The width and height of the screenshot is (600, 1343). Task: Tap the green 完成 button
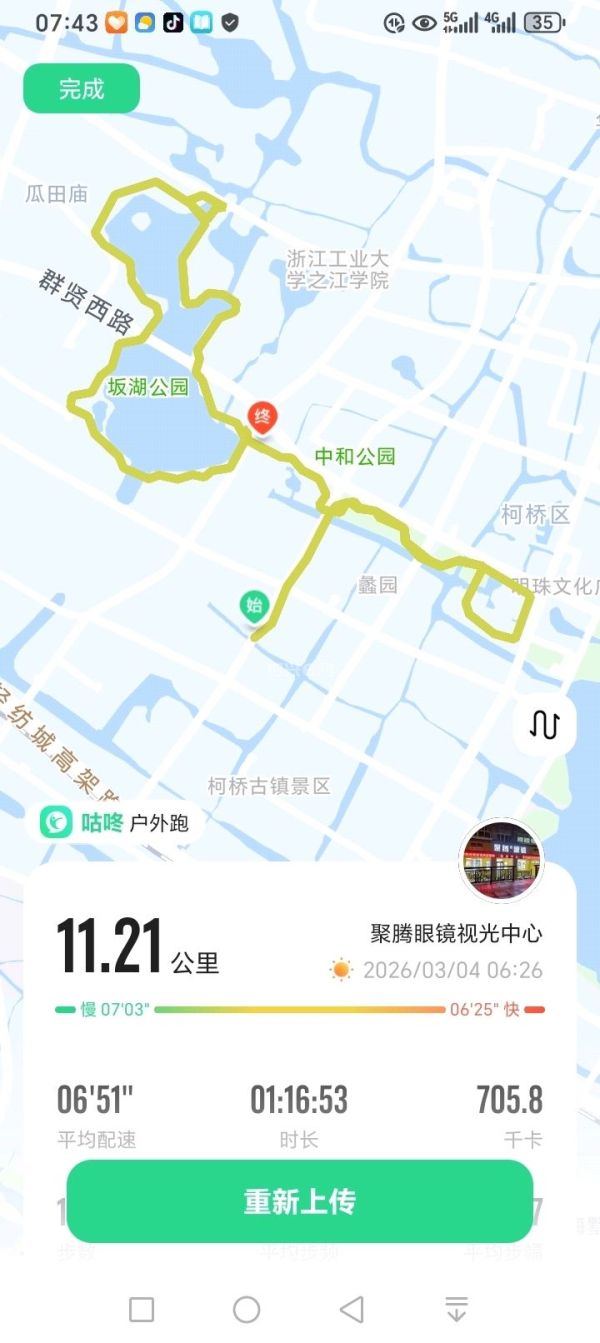[x=81, y=89]
